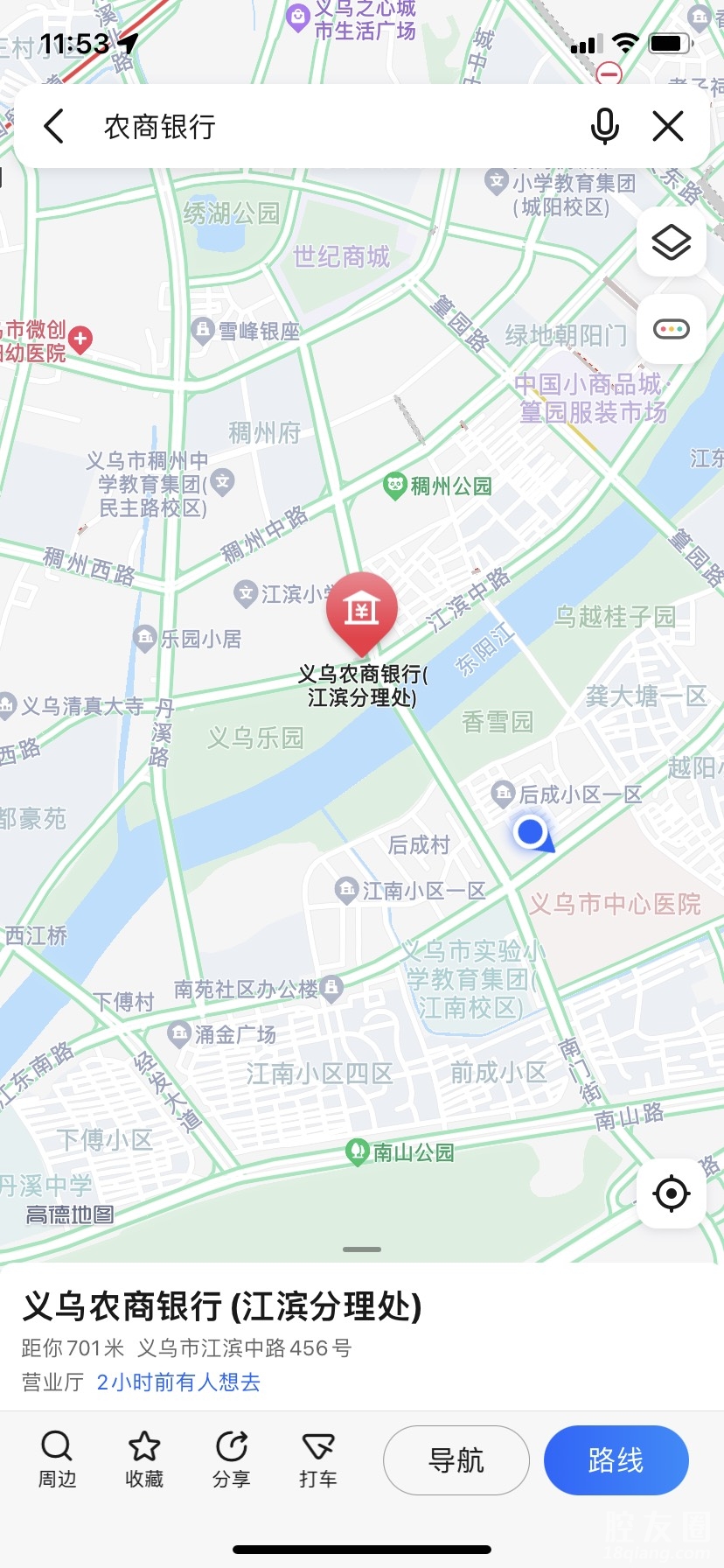Share this location via 分享

(231, 1459)
